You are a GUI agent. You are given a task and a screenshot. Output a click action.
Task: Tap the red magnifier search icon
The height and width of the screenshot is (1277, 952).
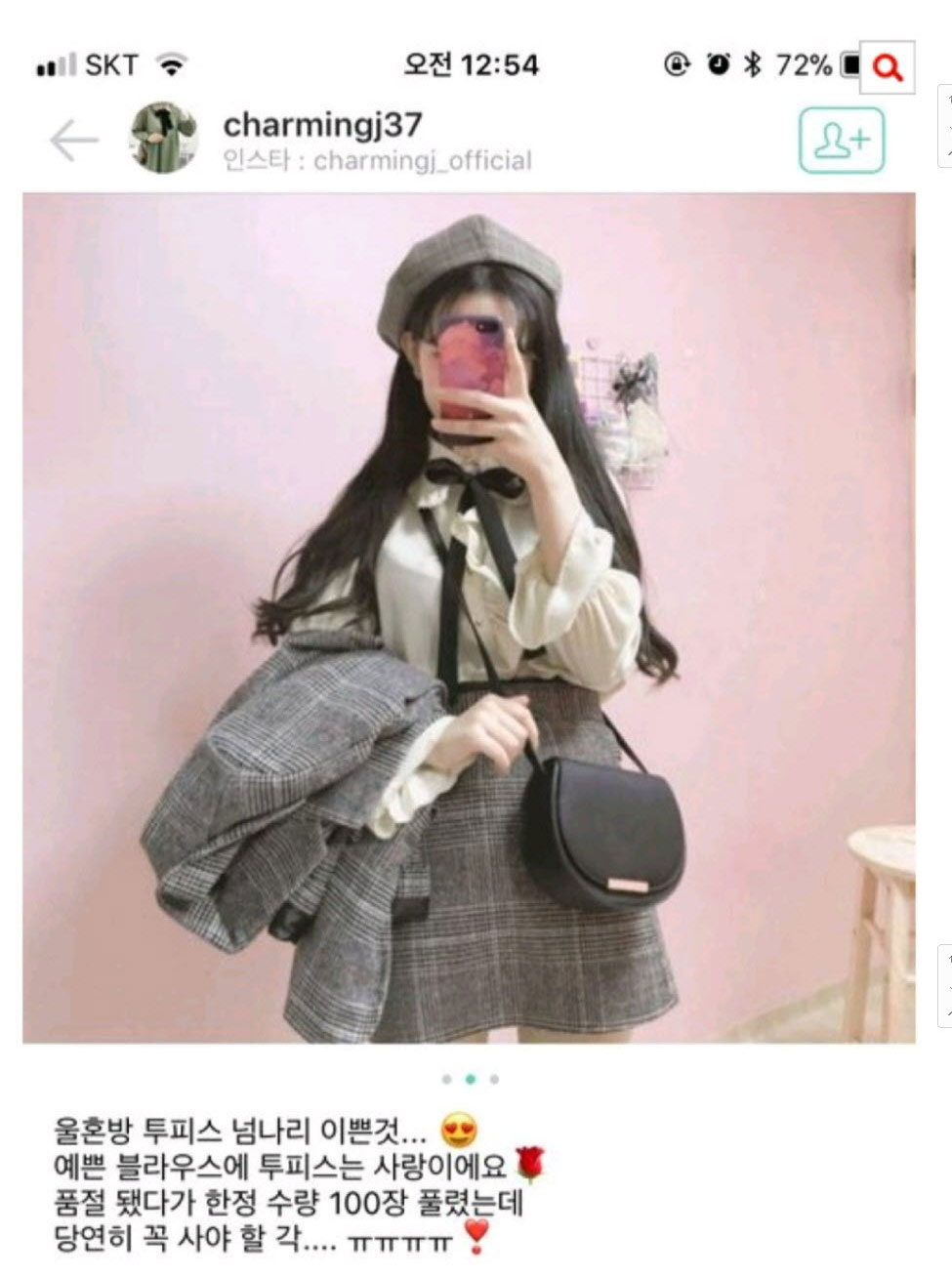coord(887,67)
